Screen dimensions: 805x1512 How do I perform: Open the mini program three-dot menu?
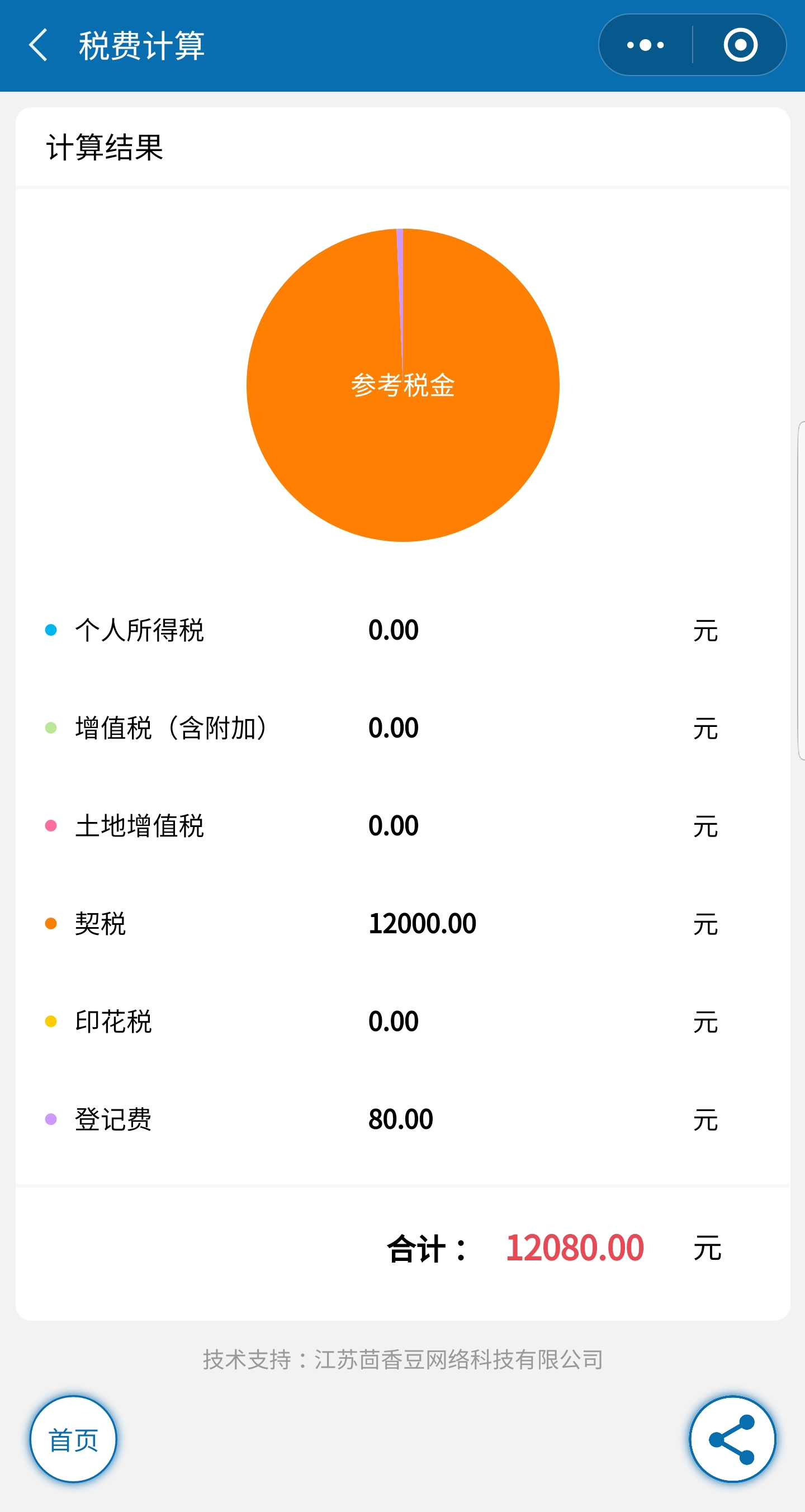click(646, 45)
